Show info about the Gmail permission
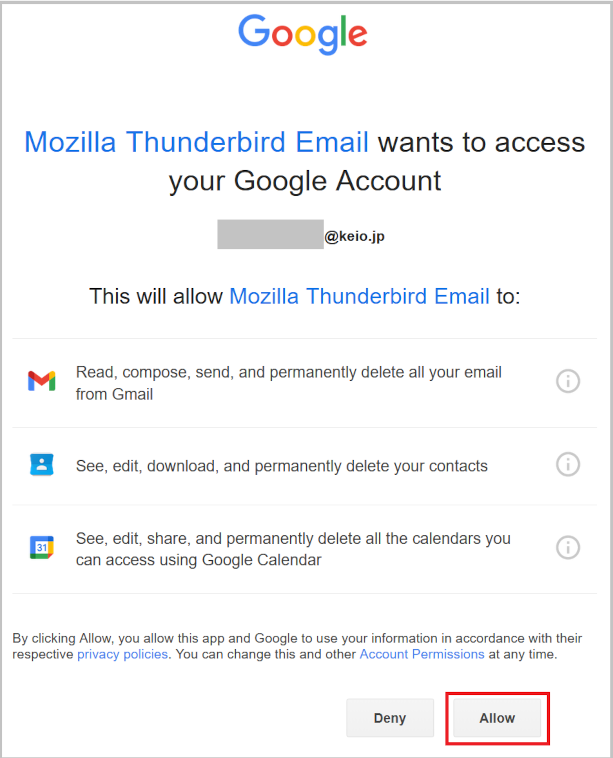613x758 pixels. pyautogui.click(x=568, y=381)
